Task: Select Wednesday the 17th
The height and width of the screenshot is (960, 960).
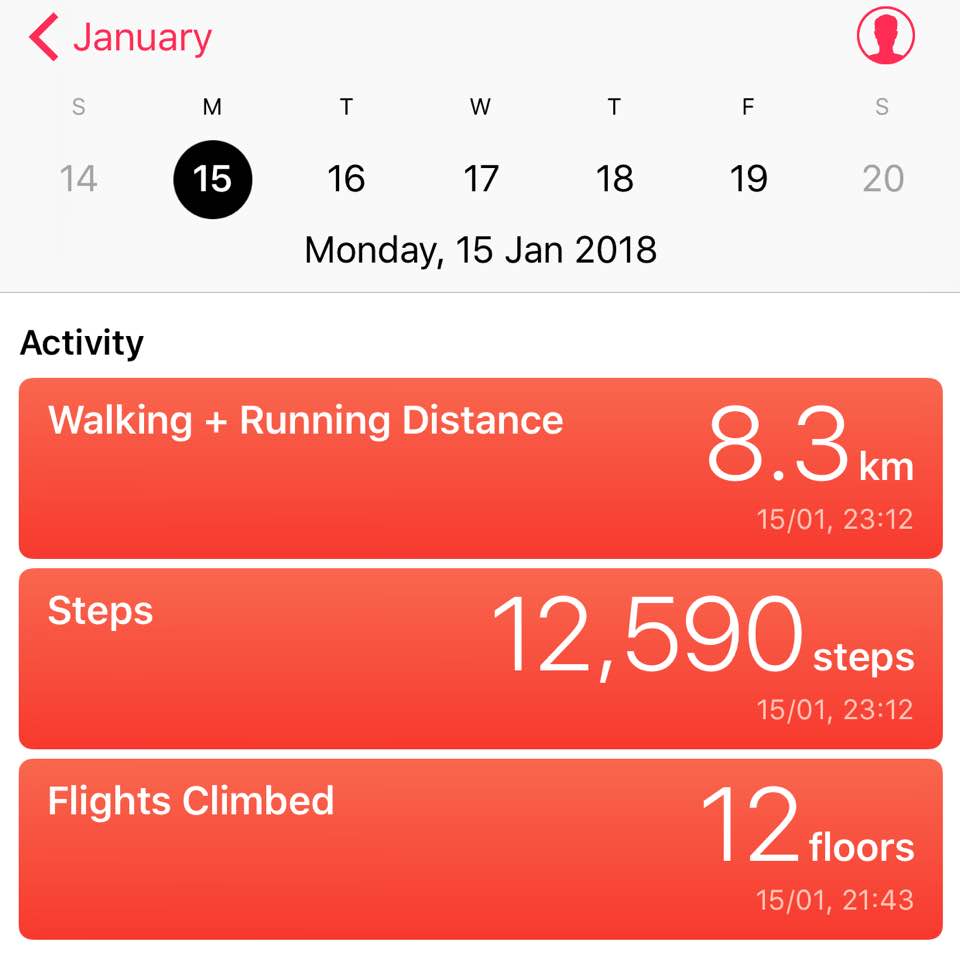Action: coord(480,179)
